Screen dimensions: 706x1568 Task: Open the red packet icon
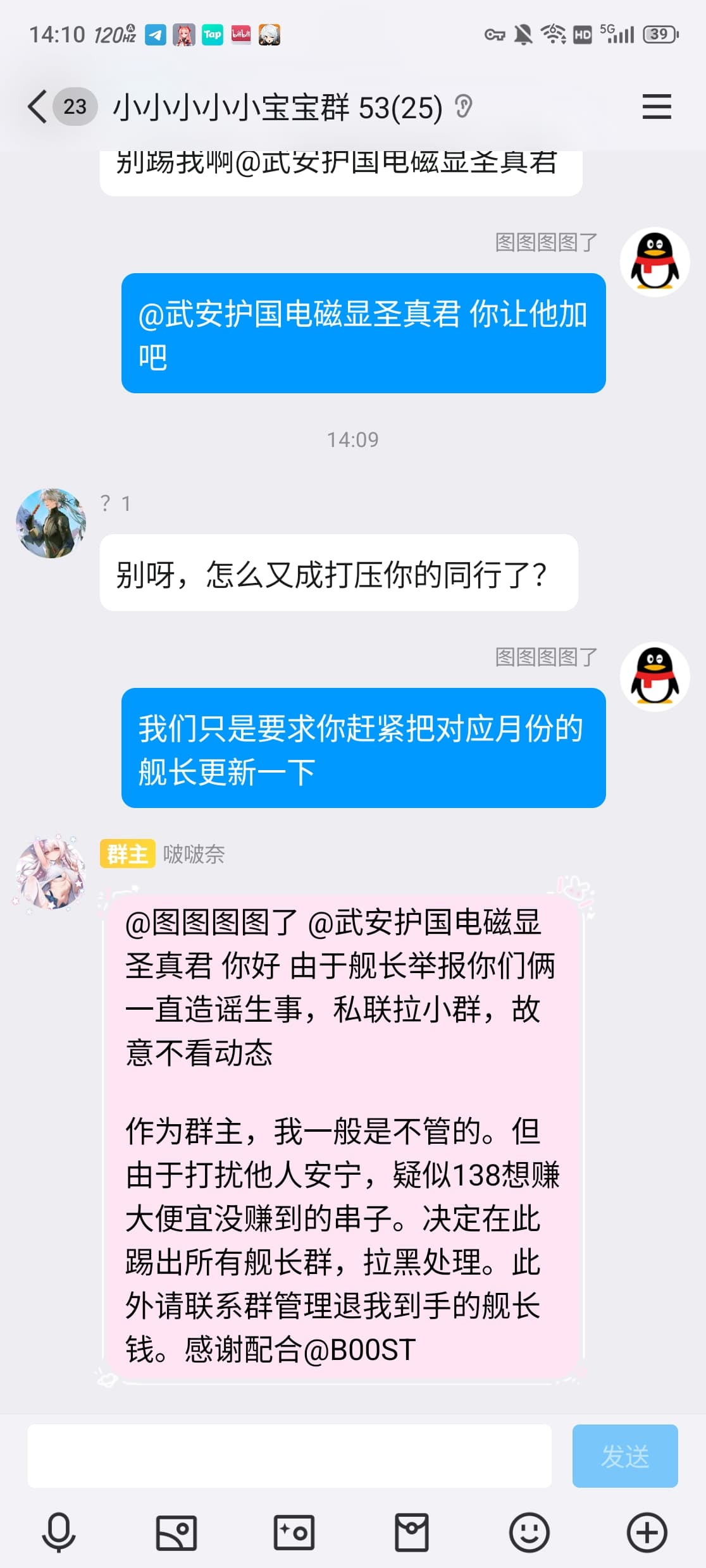[x=411, y=1532]
